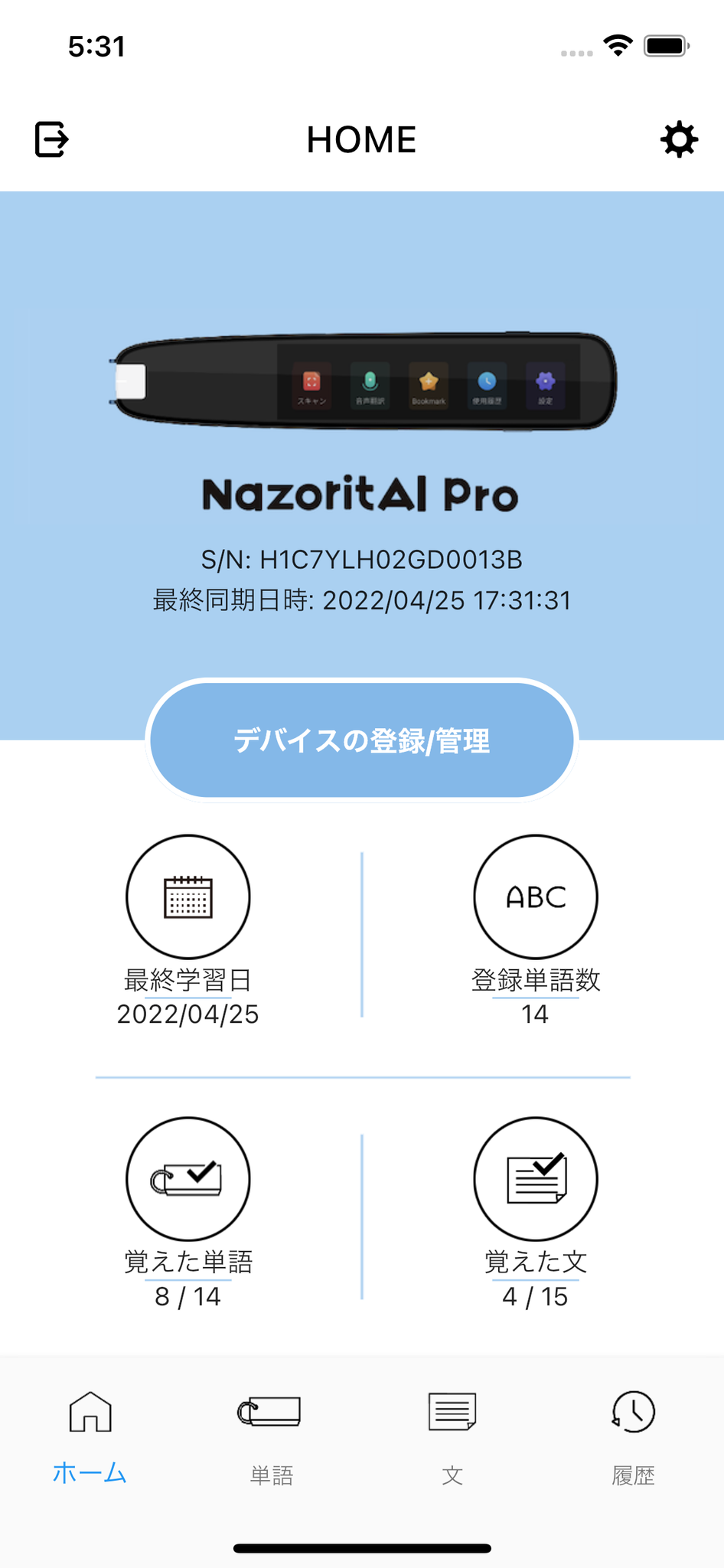724x1568 pixels.
Task: Click the tag checkmark icon above 覚えた単語
Action: (188, 1179)
